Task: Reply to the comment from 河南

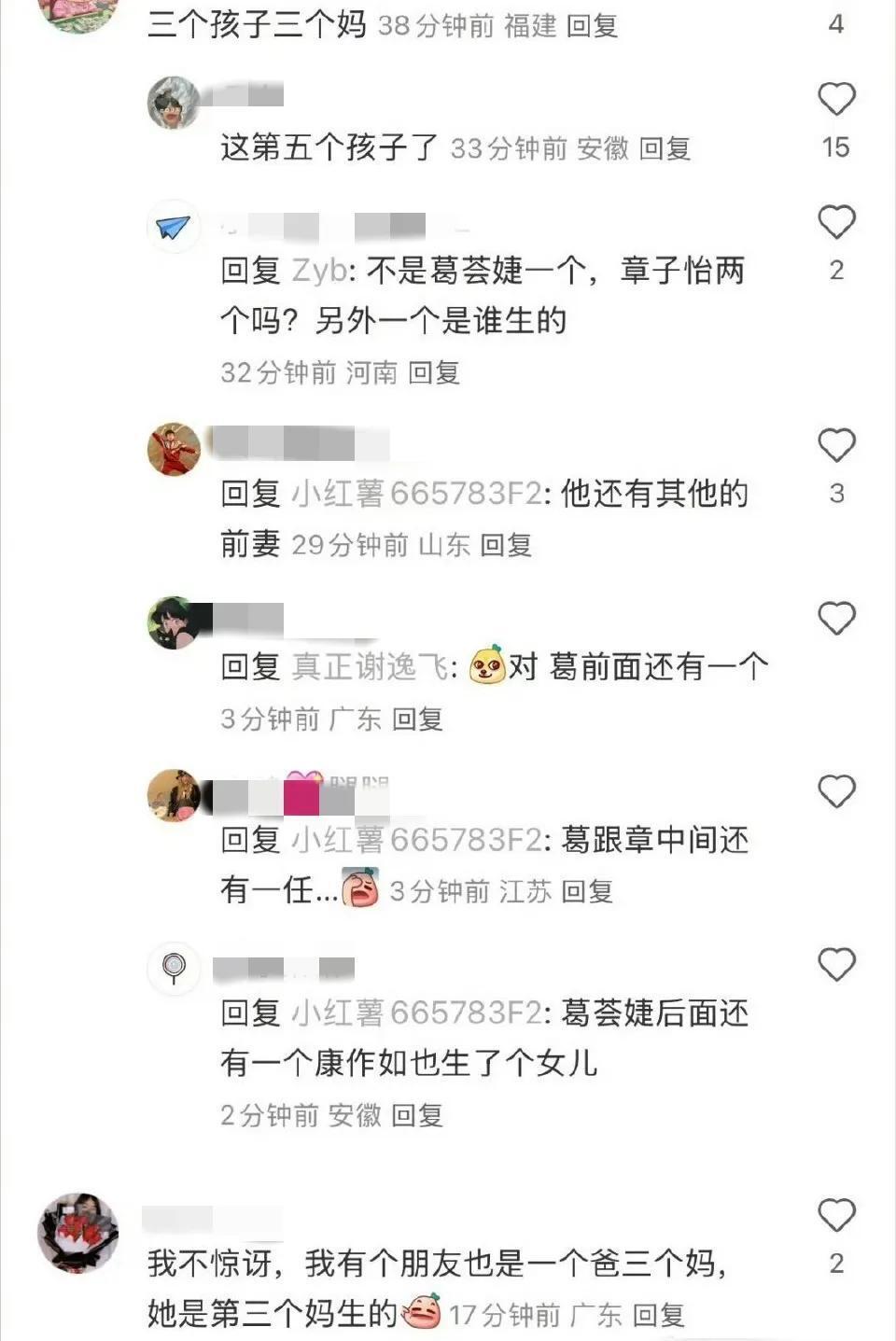Action: pos(434,373)
